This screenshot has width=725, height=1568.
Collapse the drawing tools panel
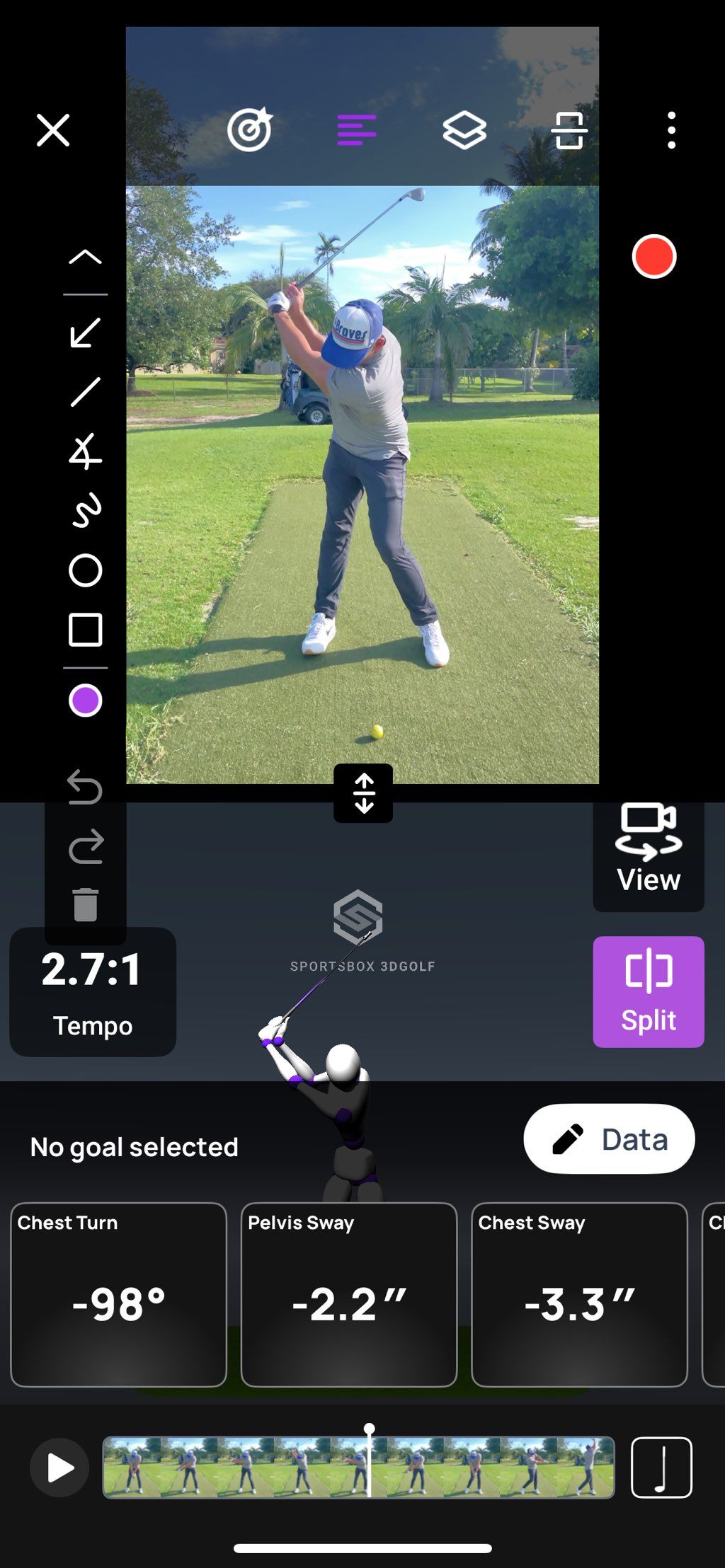point(85,256)
